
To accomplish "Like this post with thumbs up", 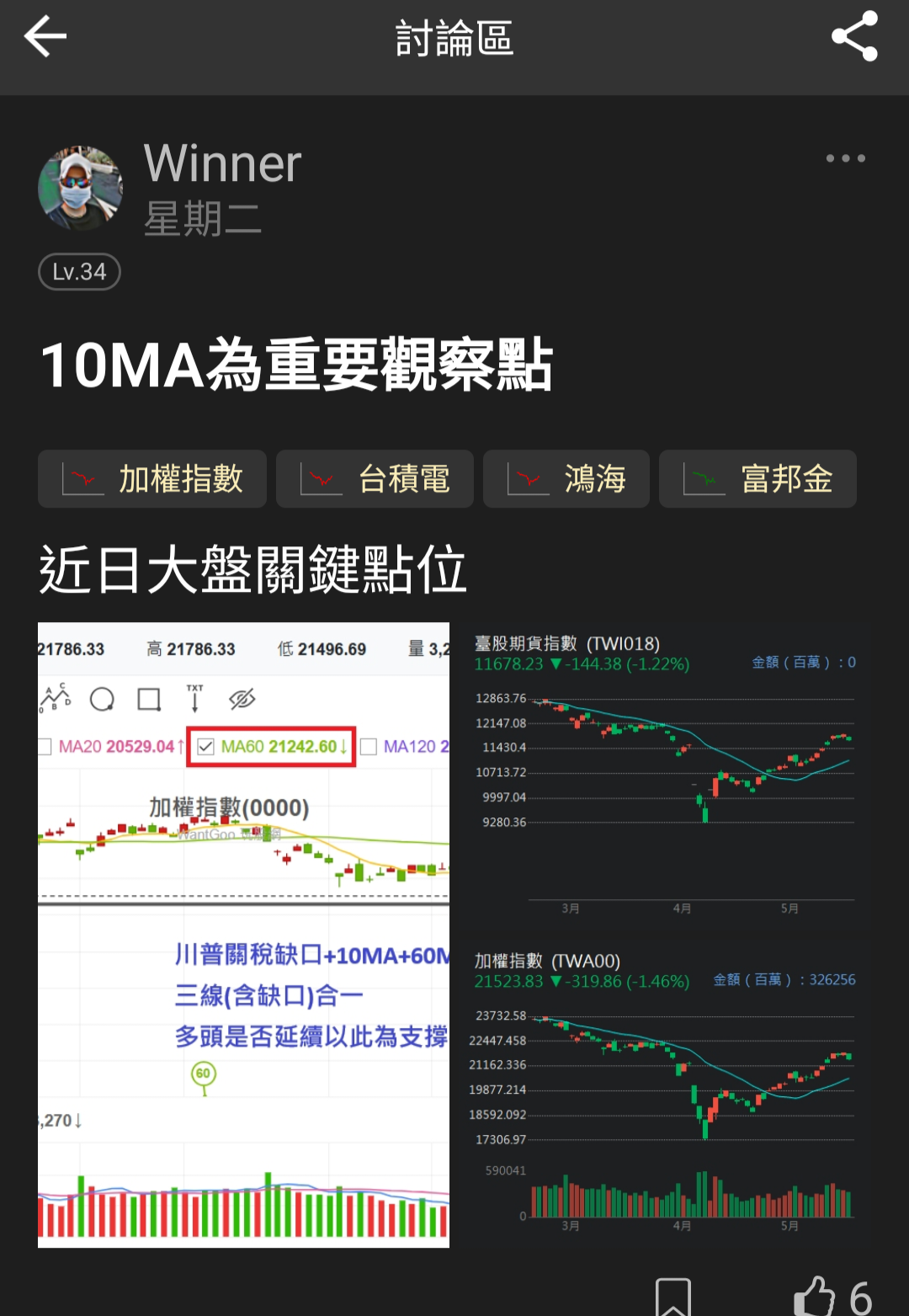I will [815, 1297].
